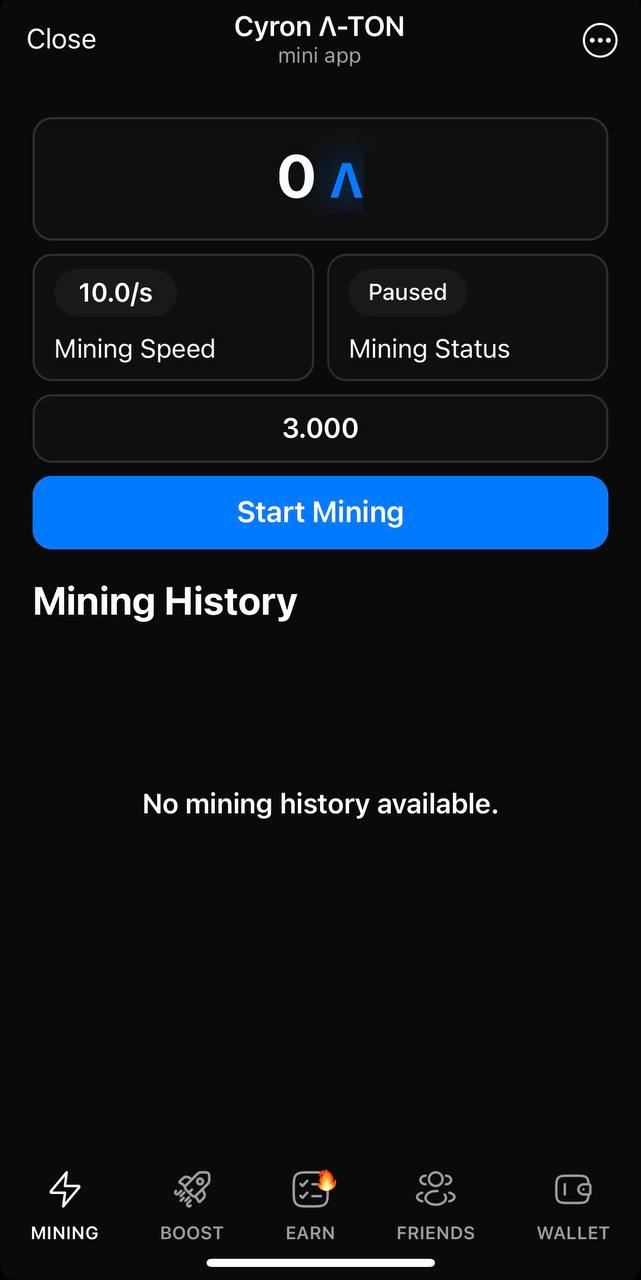Switch to the Mining tab
641x1280 pixels.
65,1204
